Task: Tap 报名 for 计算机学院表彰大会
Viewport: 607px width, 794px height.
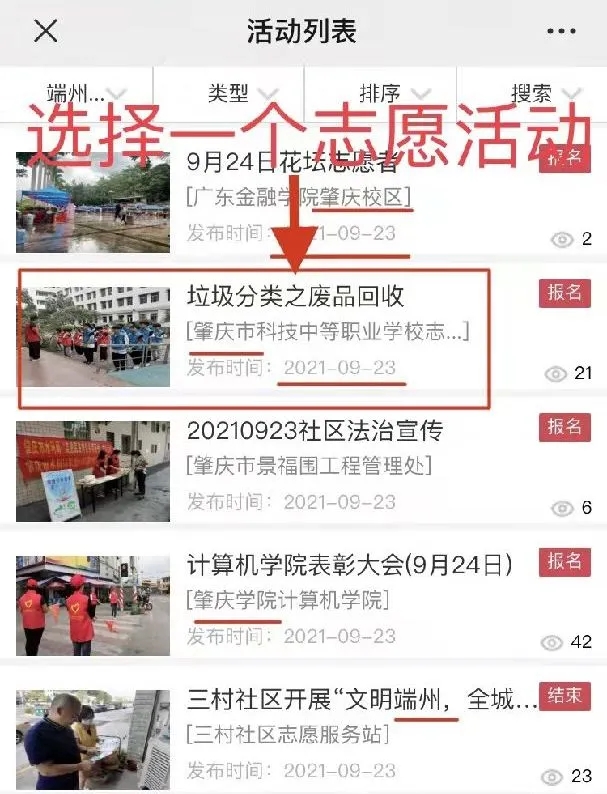Action: [x=564, y=561]
